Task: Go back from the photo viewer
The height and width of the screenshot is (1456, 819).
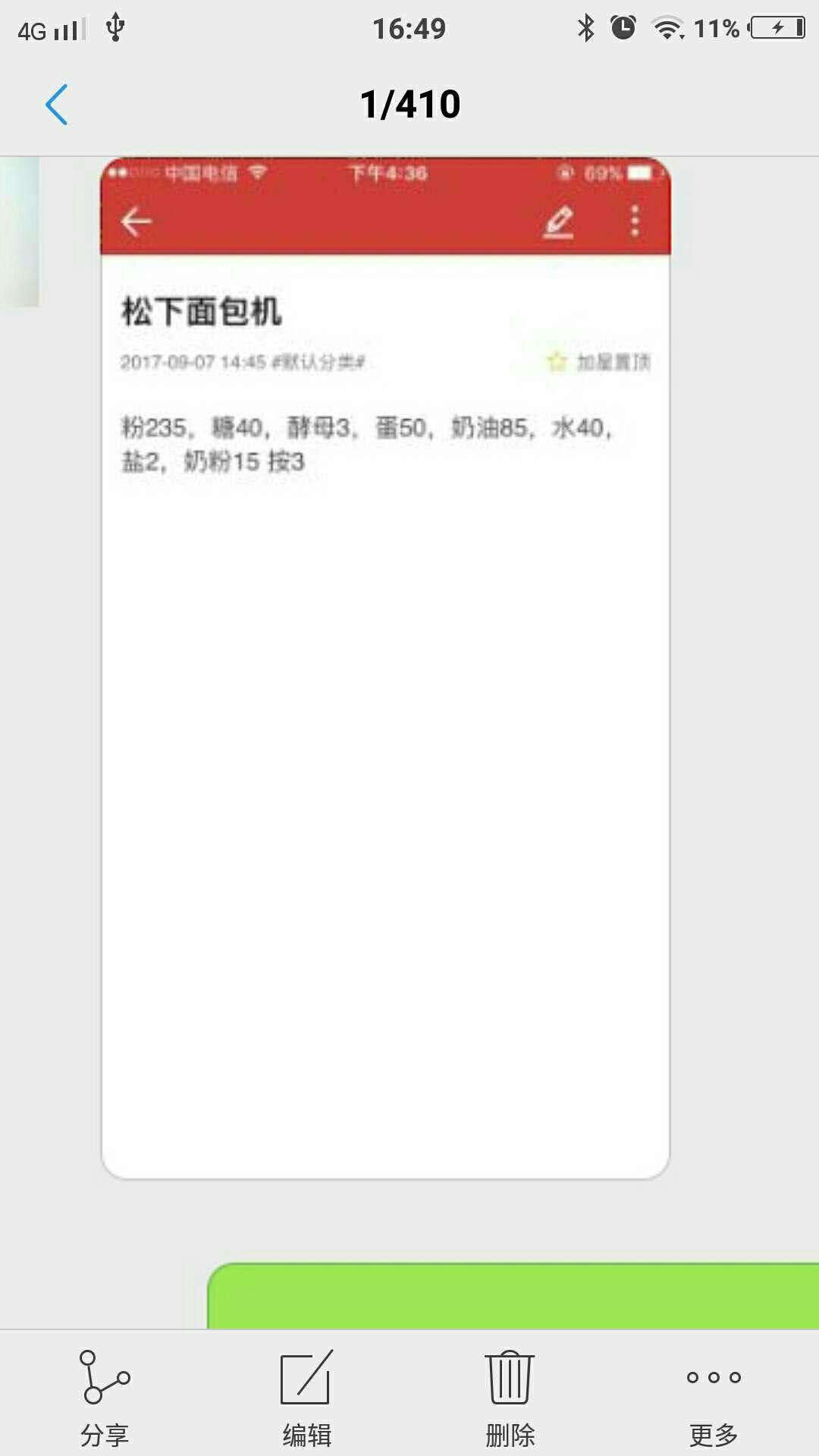Action: 57,105
